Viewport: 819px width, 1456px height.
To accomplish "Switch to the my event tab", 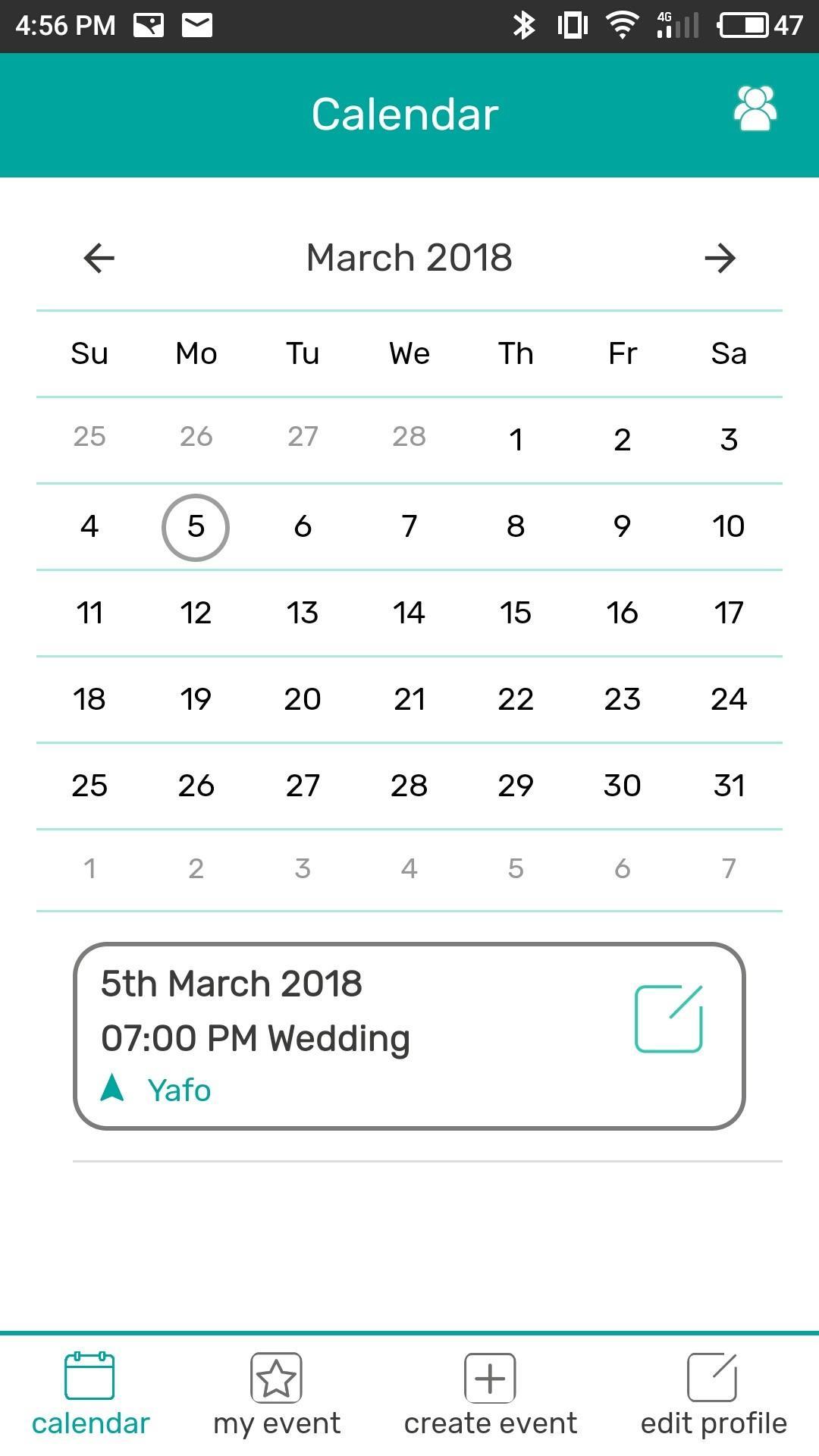I will click(x=277, y=1395).
